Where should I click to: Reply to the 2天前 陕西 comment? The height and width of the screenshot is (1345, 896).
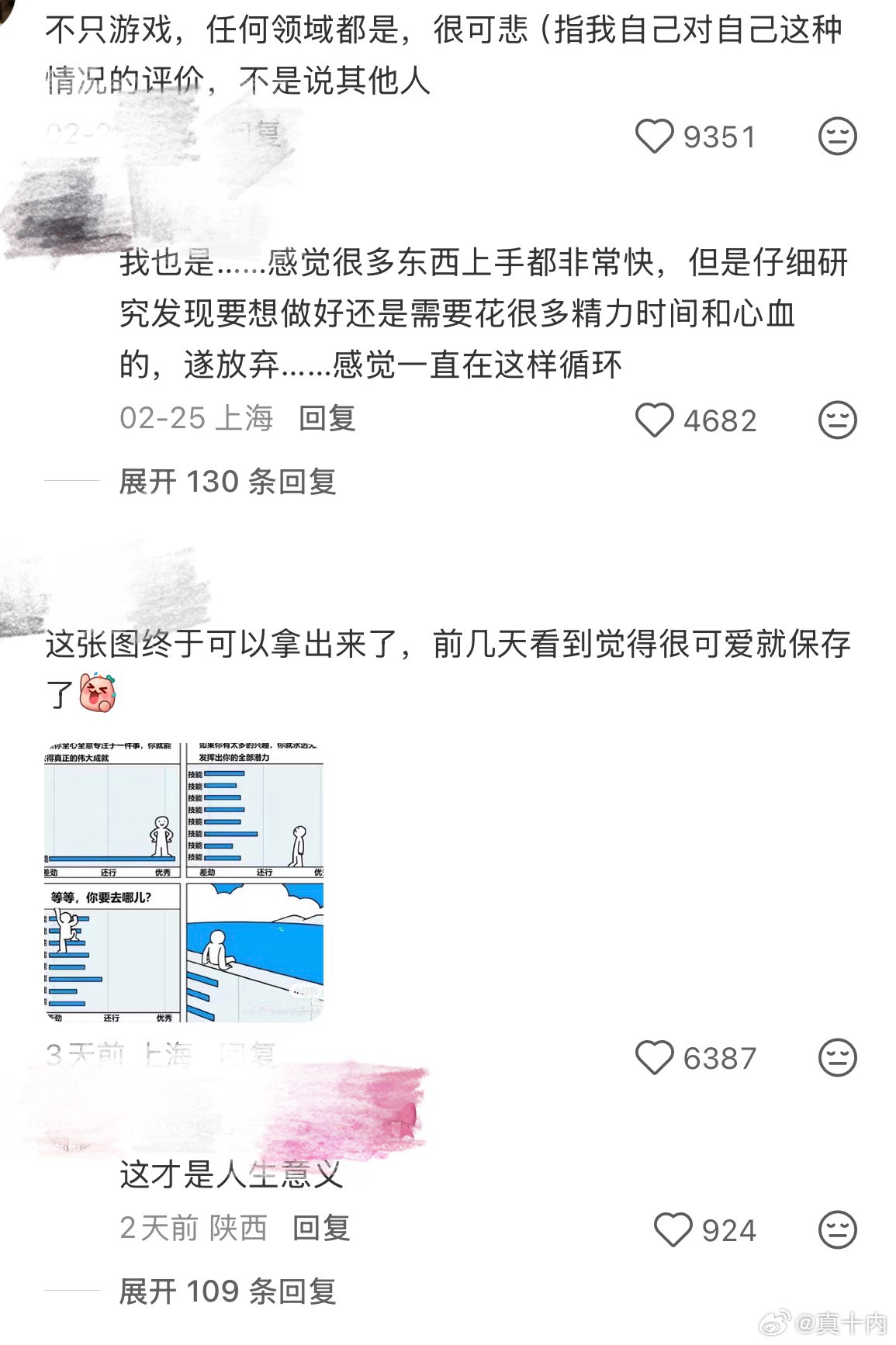[x=321, y=1228]
